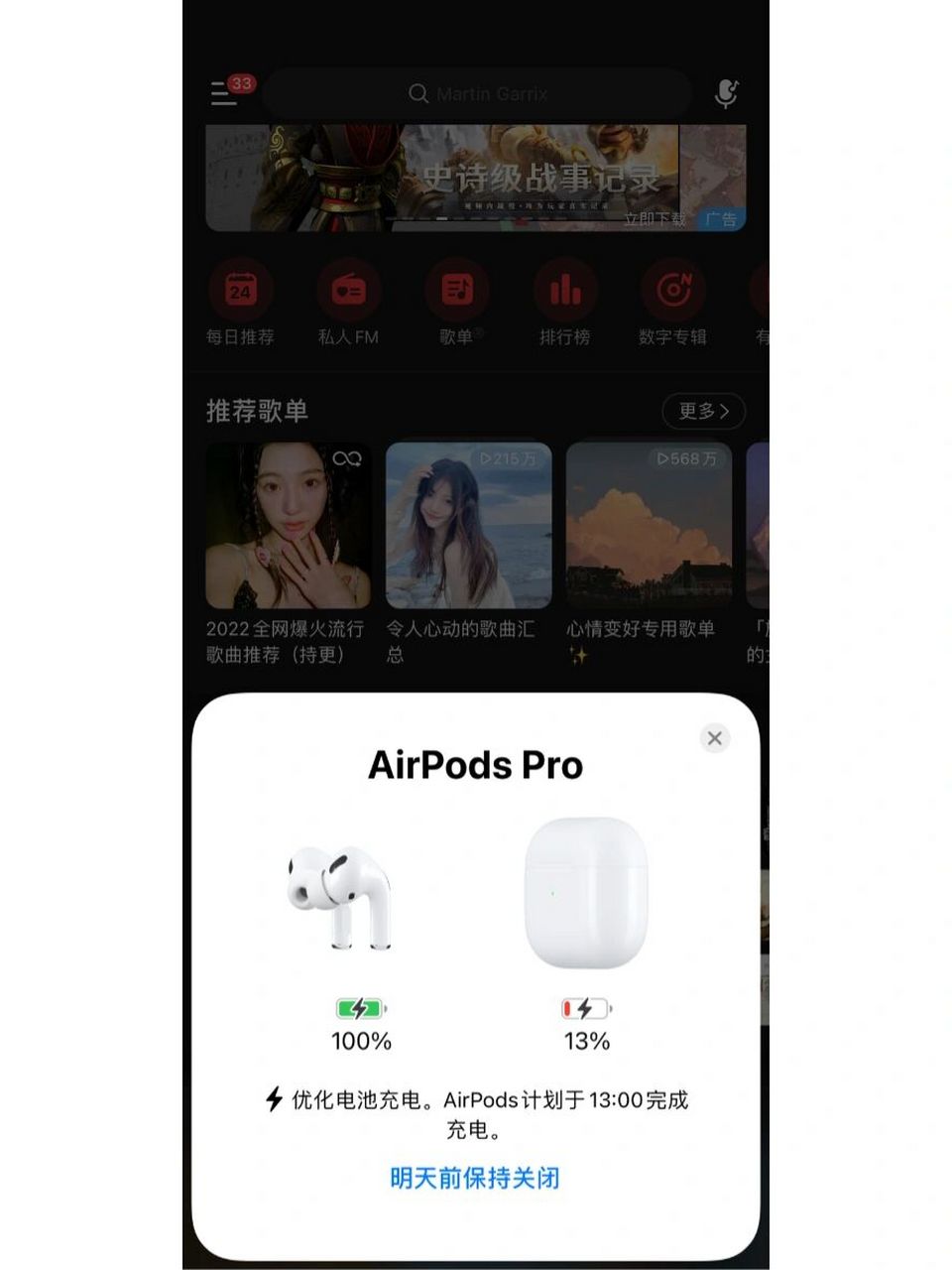Open more playlists via 更多 link
Viewport: 952px width, 1270px height.
702,412
